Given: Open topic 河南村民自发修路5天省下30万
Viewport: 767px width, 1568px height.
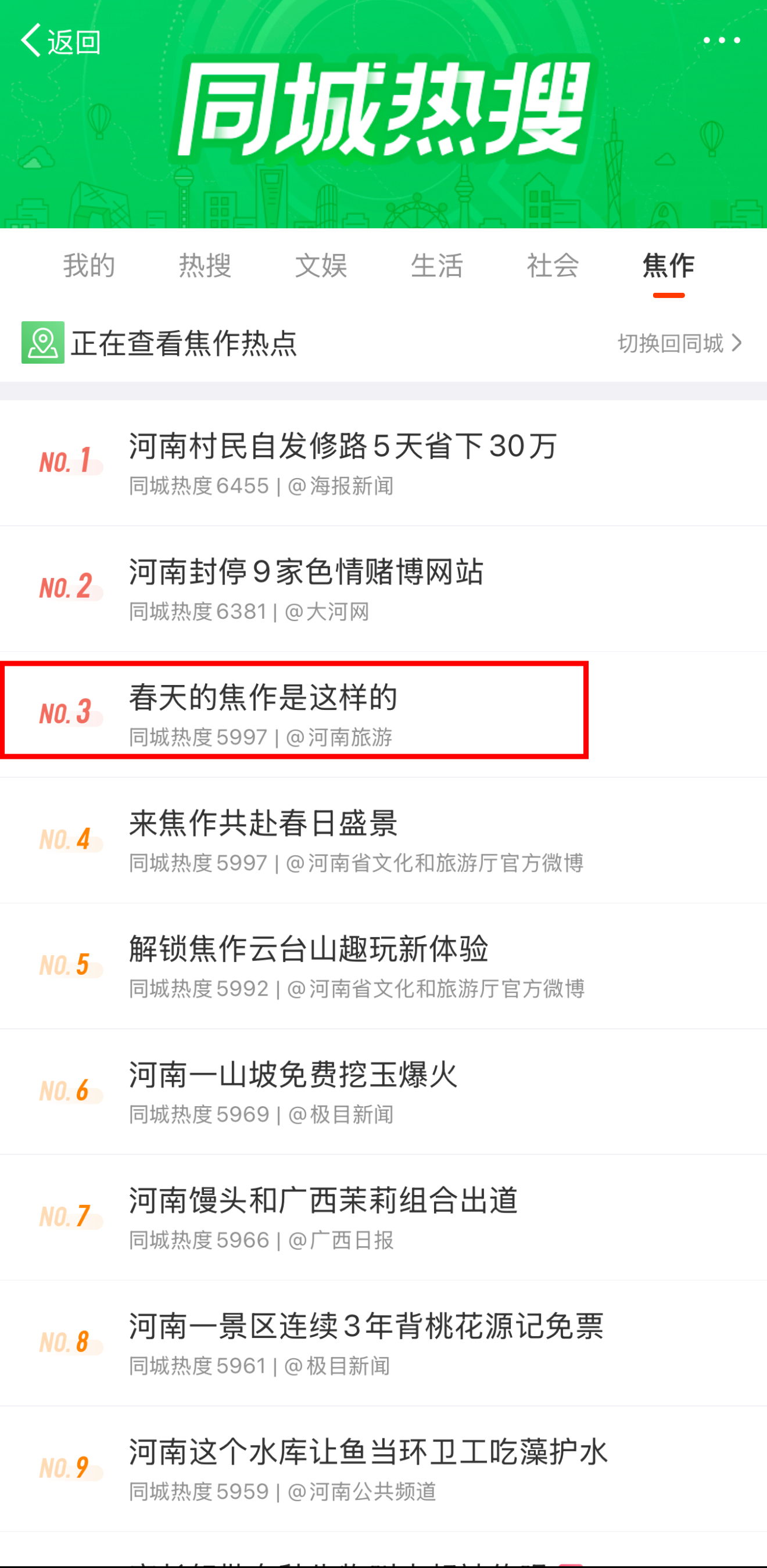Looking at the screenshot, I should click(343, 447).
